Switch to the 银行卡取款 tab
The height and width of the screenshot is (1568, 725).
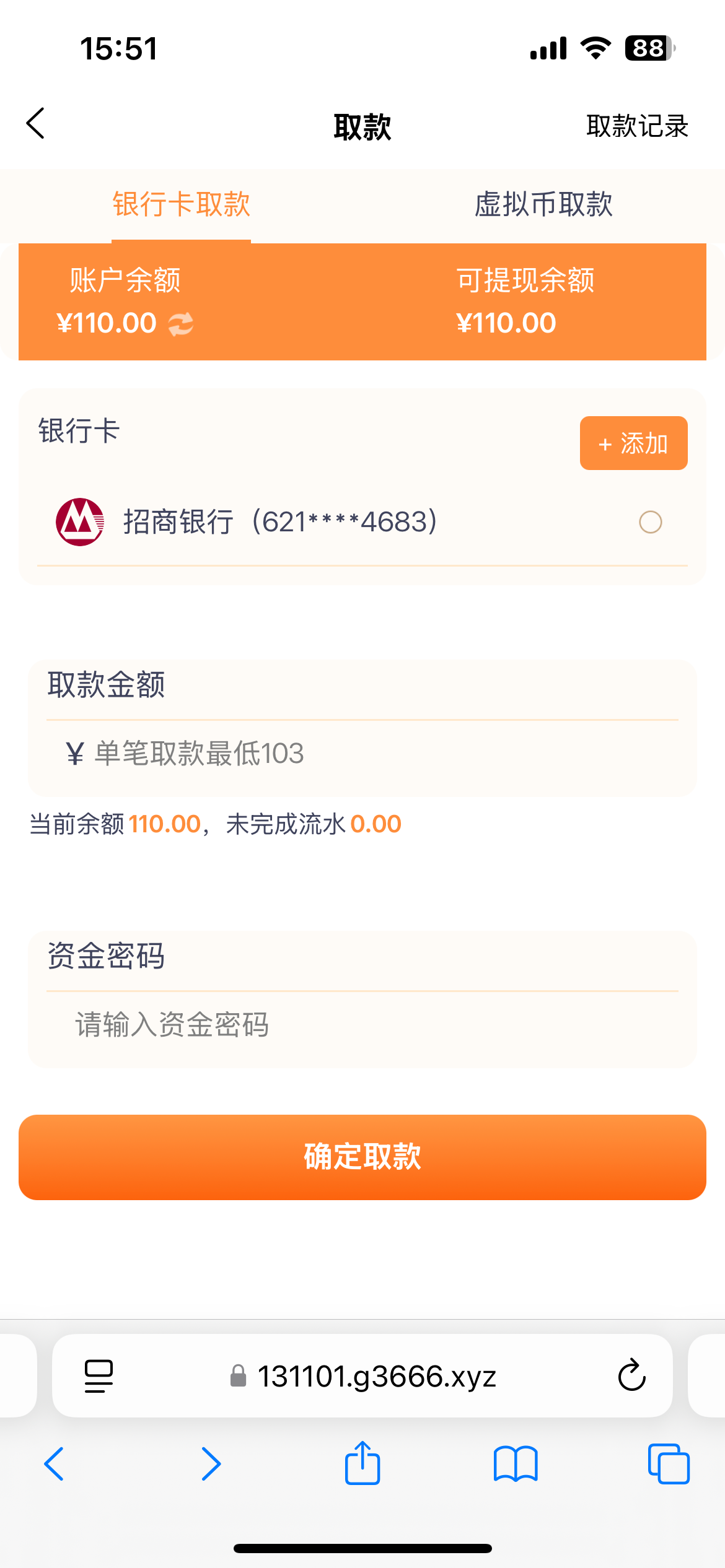pyautogui.click(x=181, y=204)
